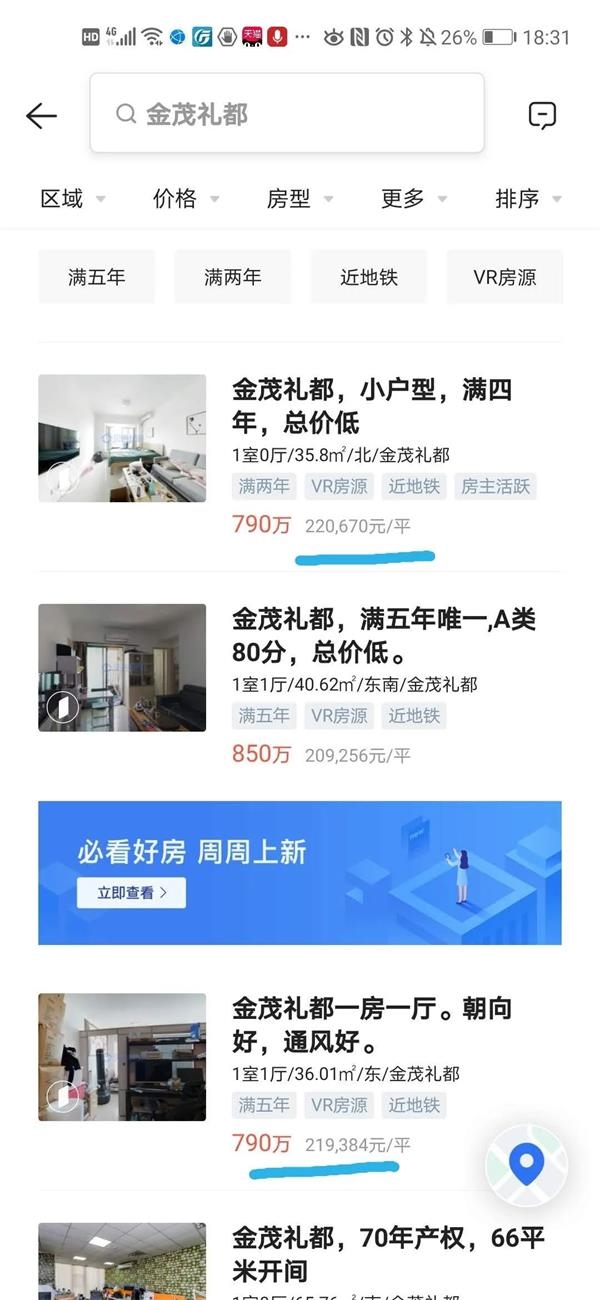Viewport: 600px width, 1300px height.
Task: Expand the 房型 filter dropdown
Action: (300, 198)
